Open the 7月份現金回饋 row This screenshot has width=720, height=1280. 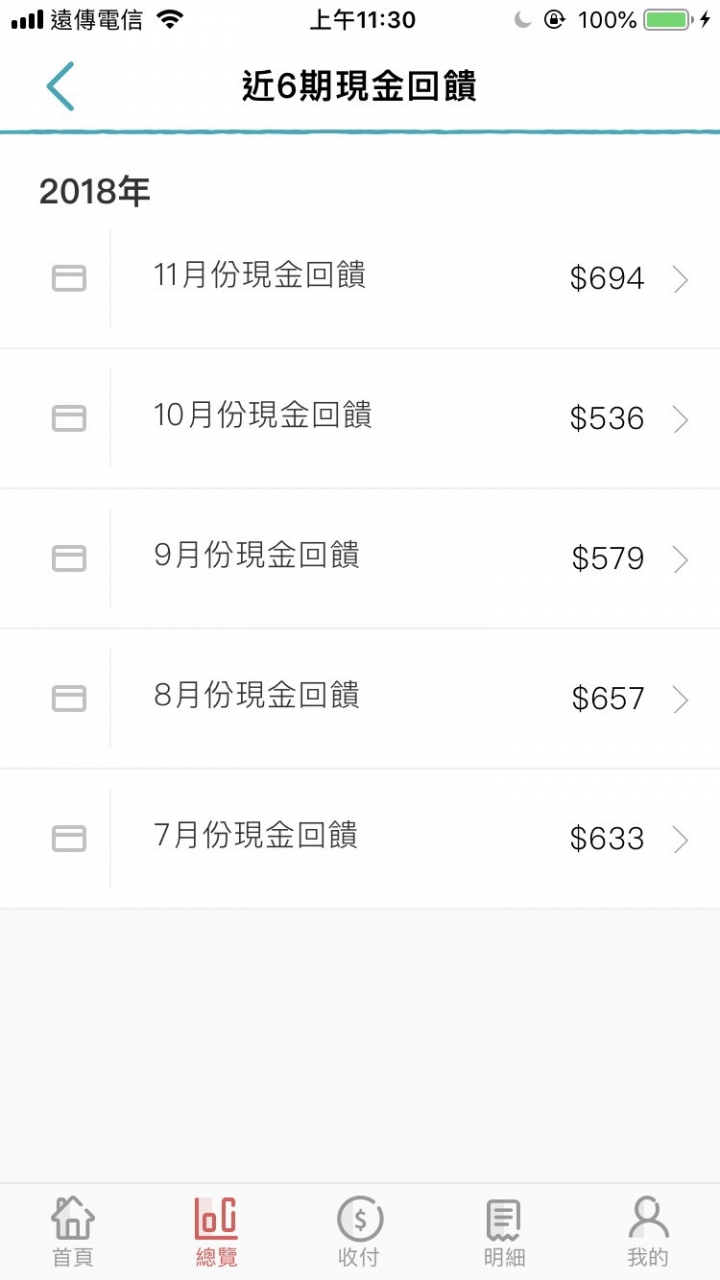(x=360, y=838)
